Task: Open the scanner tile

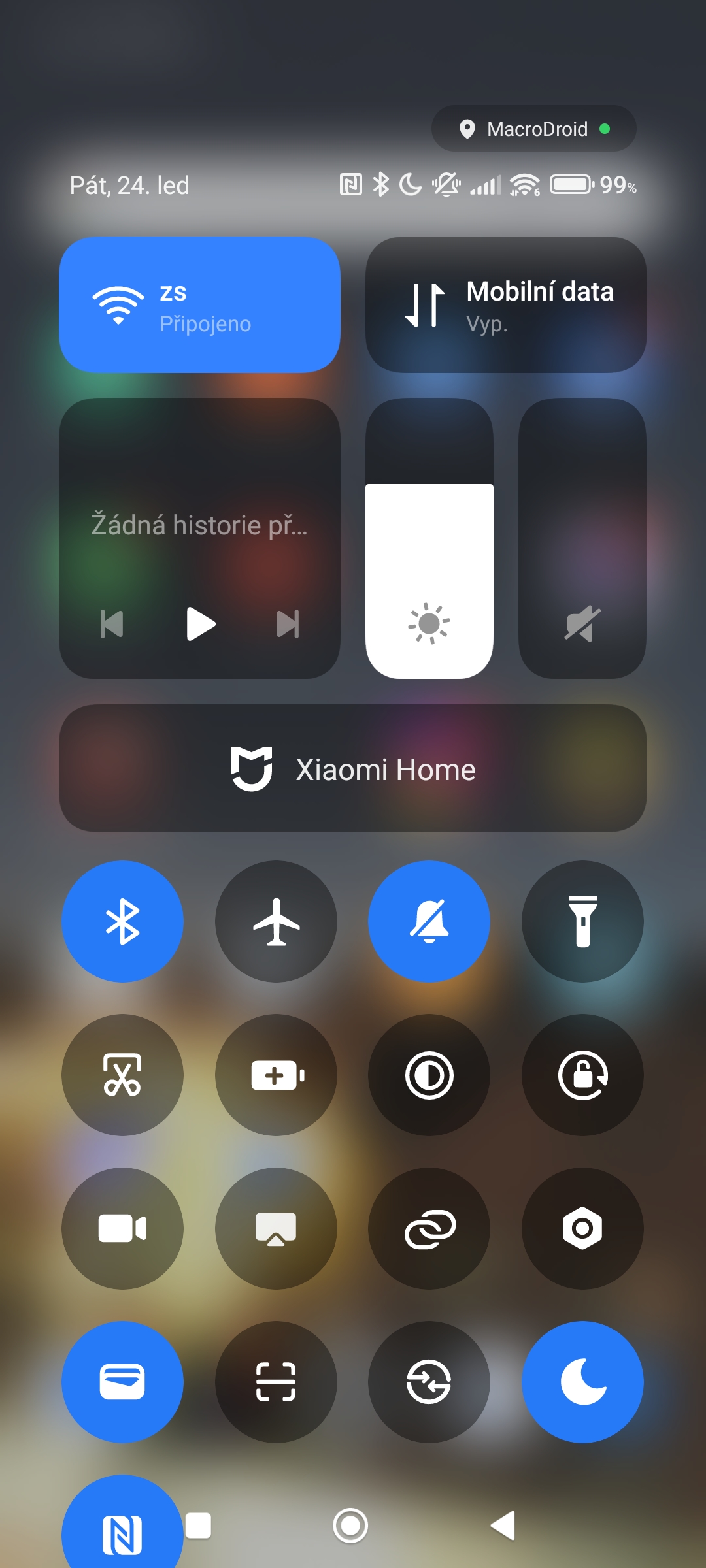Action: tap(276, 1382)
